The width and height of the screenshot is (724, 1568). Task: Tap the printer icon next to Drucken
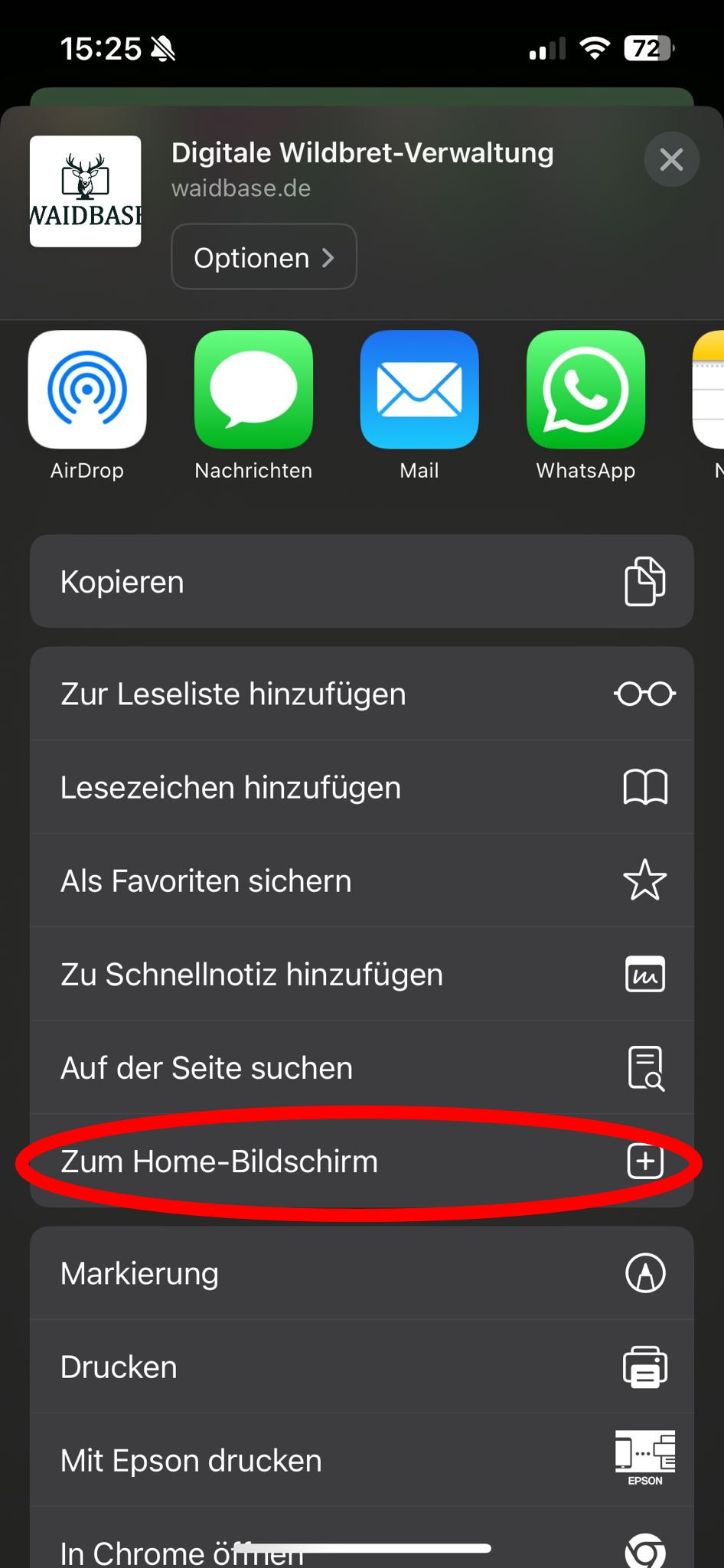click(643, 1367)
